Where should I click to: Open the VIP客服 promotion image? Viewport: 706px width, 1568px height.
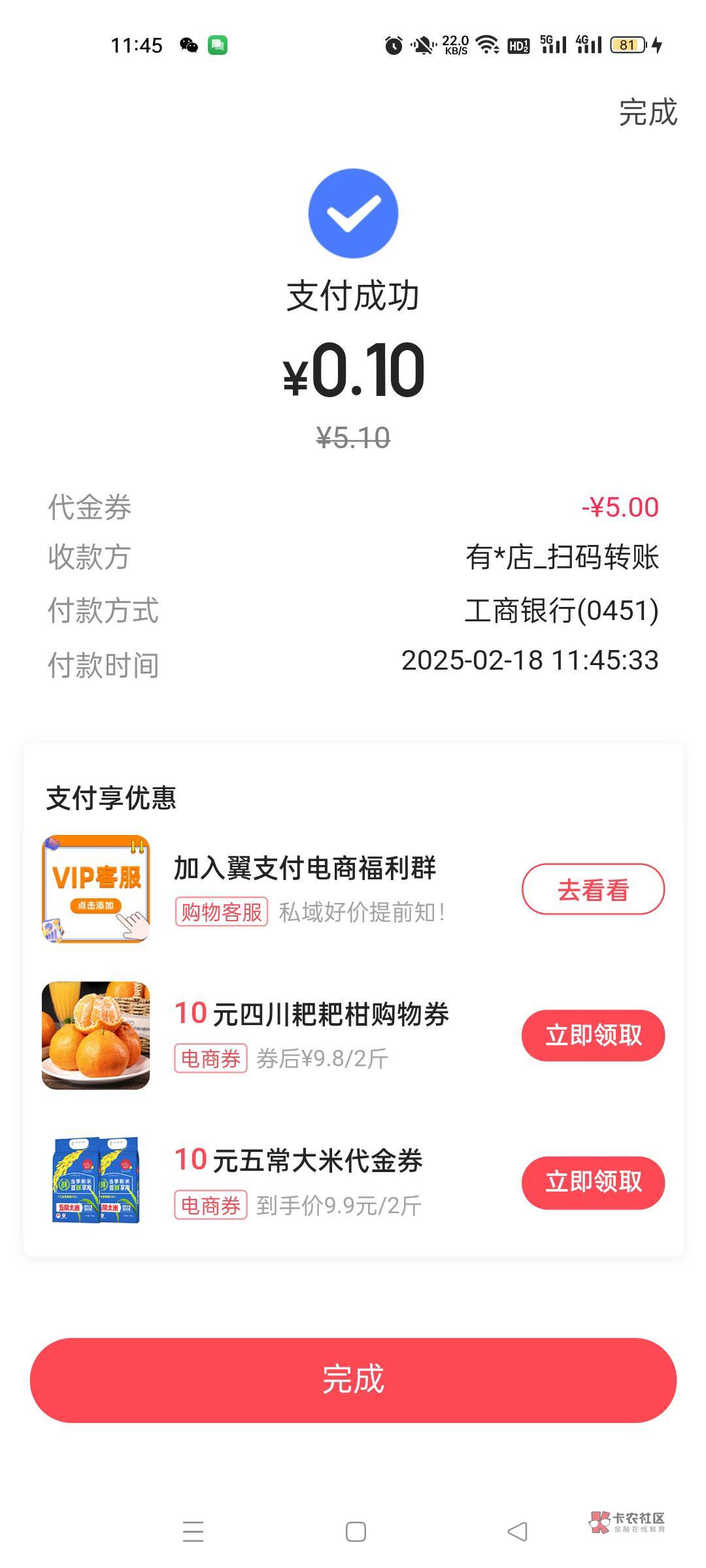pos(96,889)
